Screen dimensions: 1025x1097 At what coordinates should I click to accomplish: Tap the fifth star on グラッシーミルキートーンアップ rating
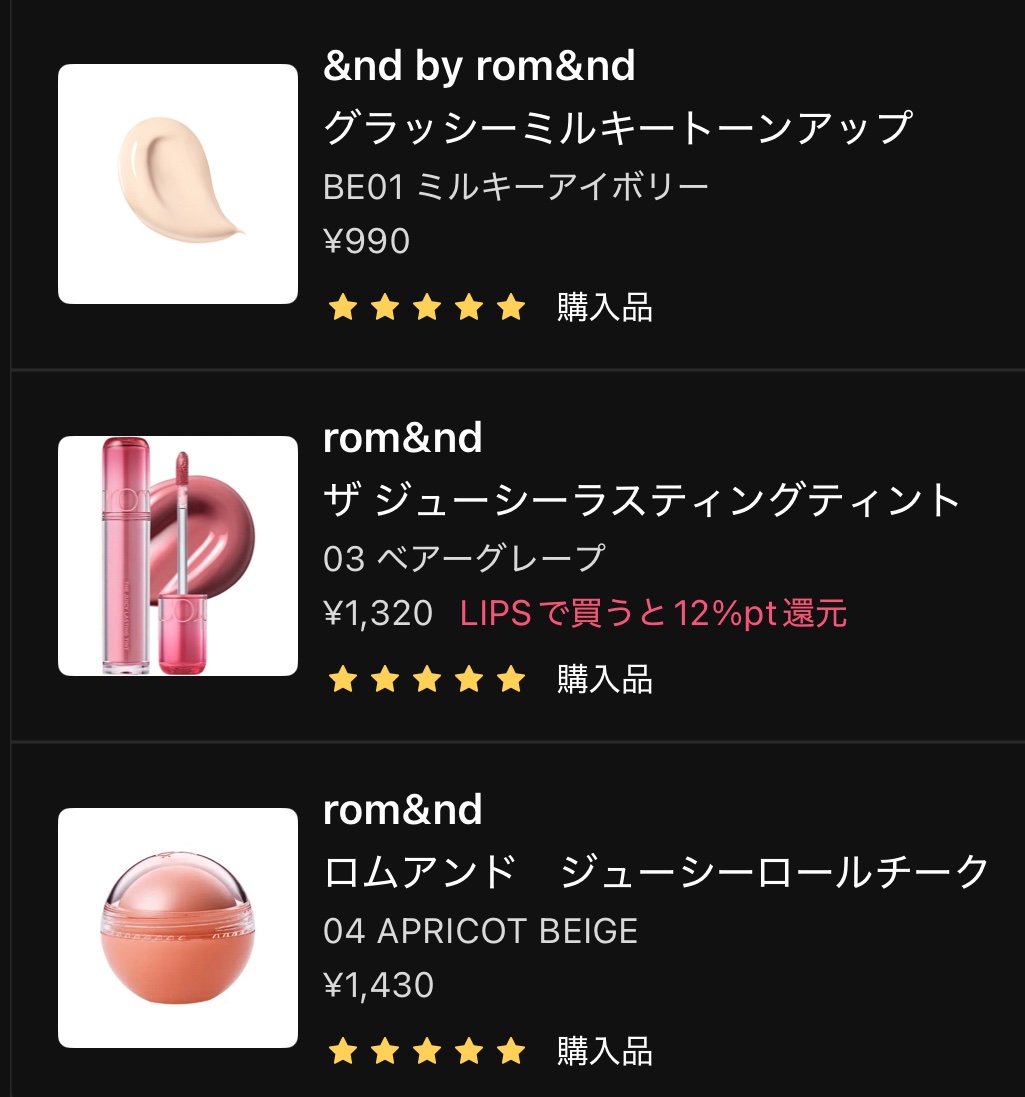click(x=510, y=307)
